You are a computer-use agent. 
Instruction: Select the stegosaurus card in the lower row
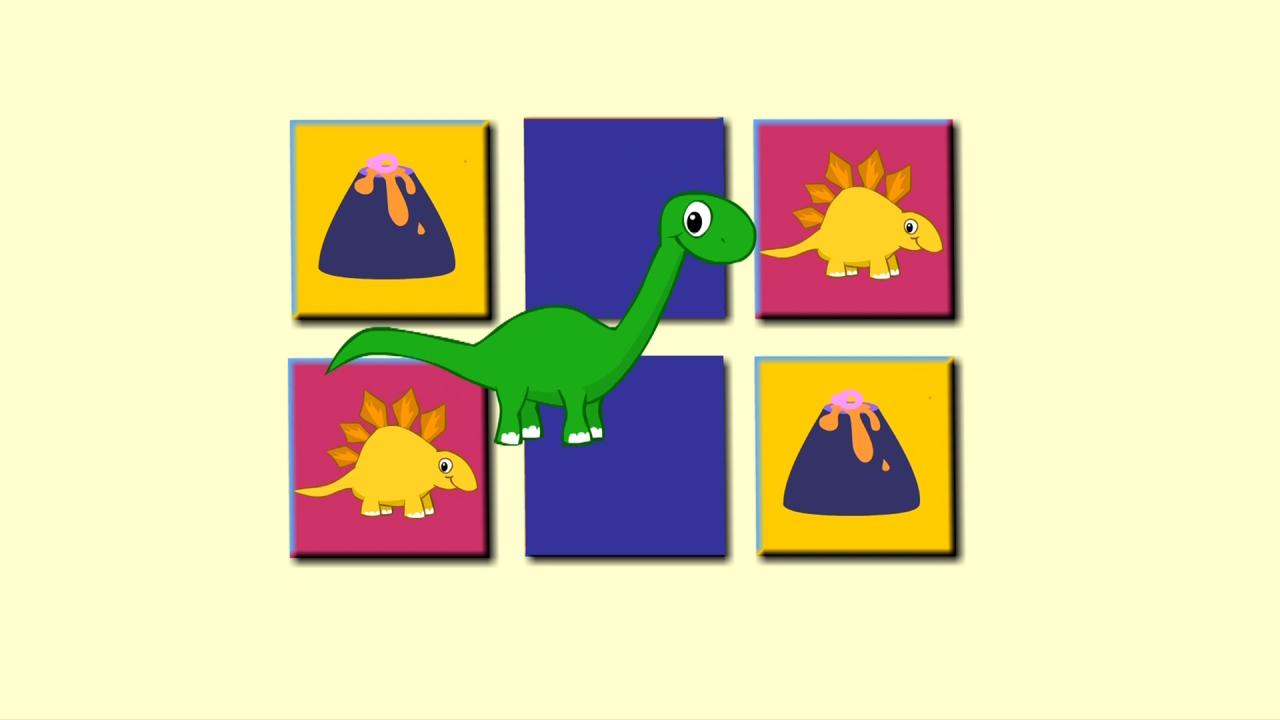click(389, 458)
